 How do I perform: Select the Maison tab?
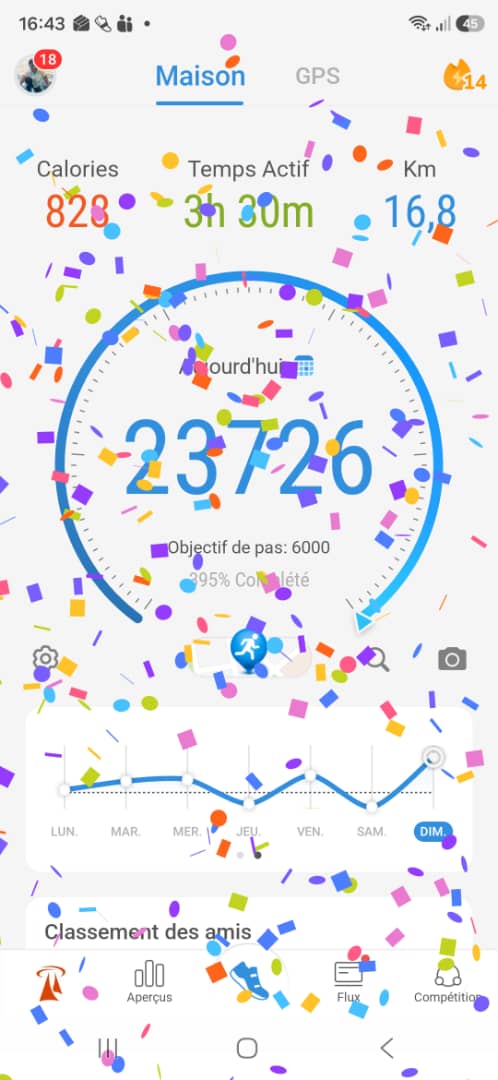tap(200, 76)
